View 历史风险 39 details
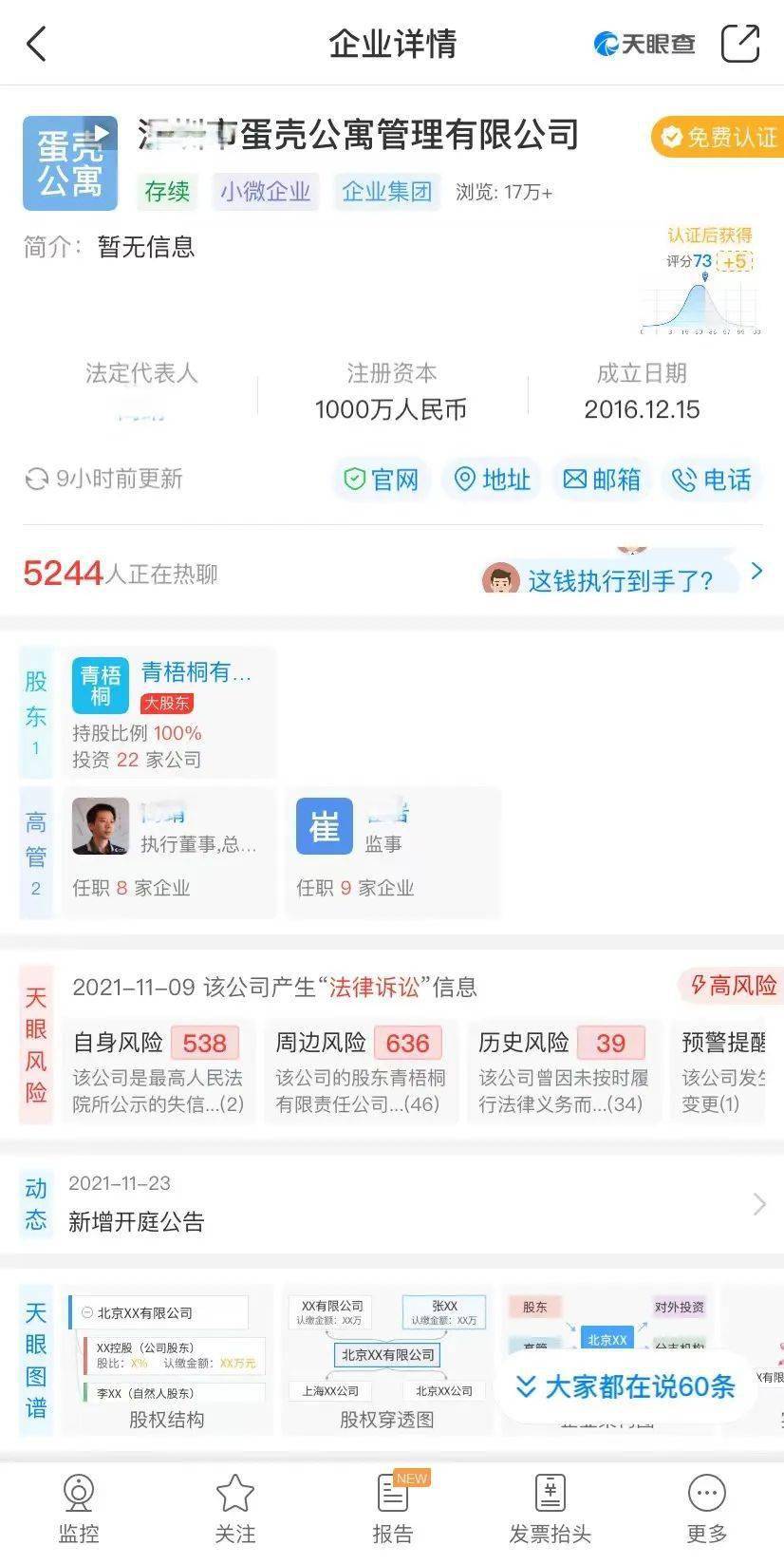Screen dimensions: 784x1564 click(564, 1071)
